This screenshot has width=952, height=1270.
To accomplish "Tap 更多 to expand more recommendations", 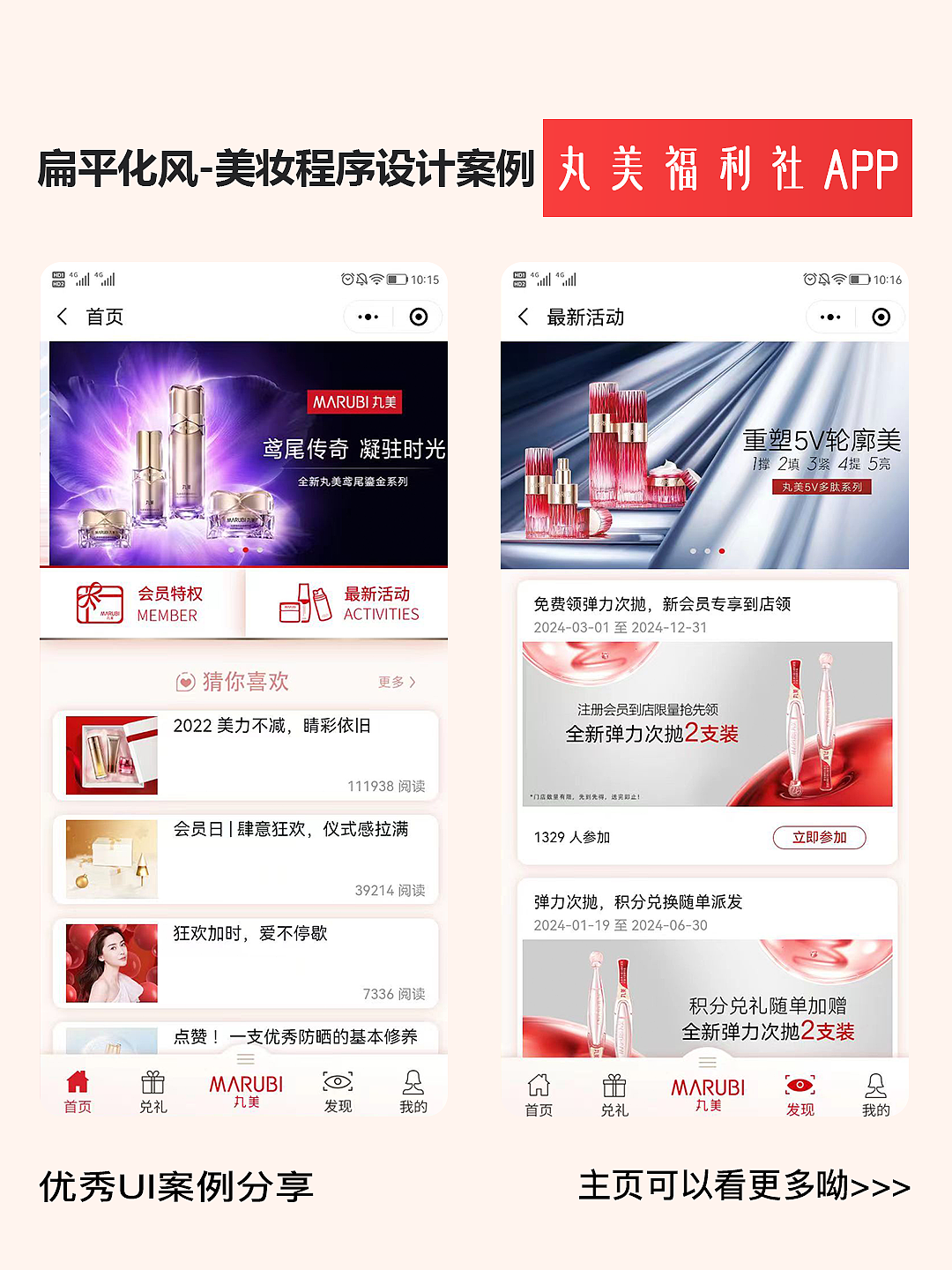I will [x=393, y=682].
